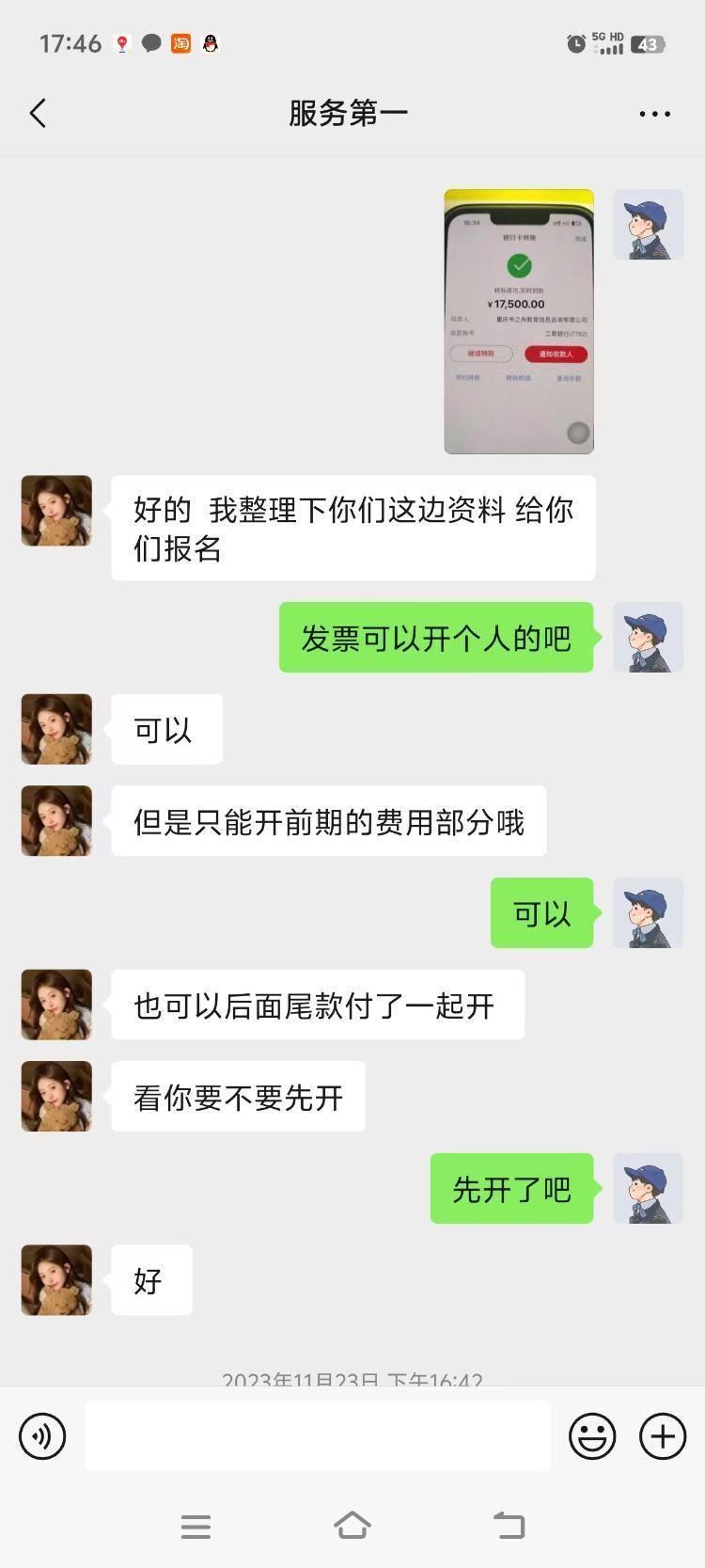Open the contact's avatar beside 可以
The width and height of the screenshot is (705, 1568).
point(56,729)
